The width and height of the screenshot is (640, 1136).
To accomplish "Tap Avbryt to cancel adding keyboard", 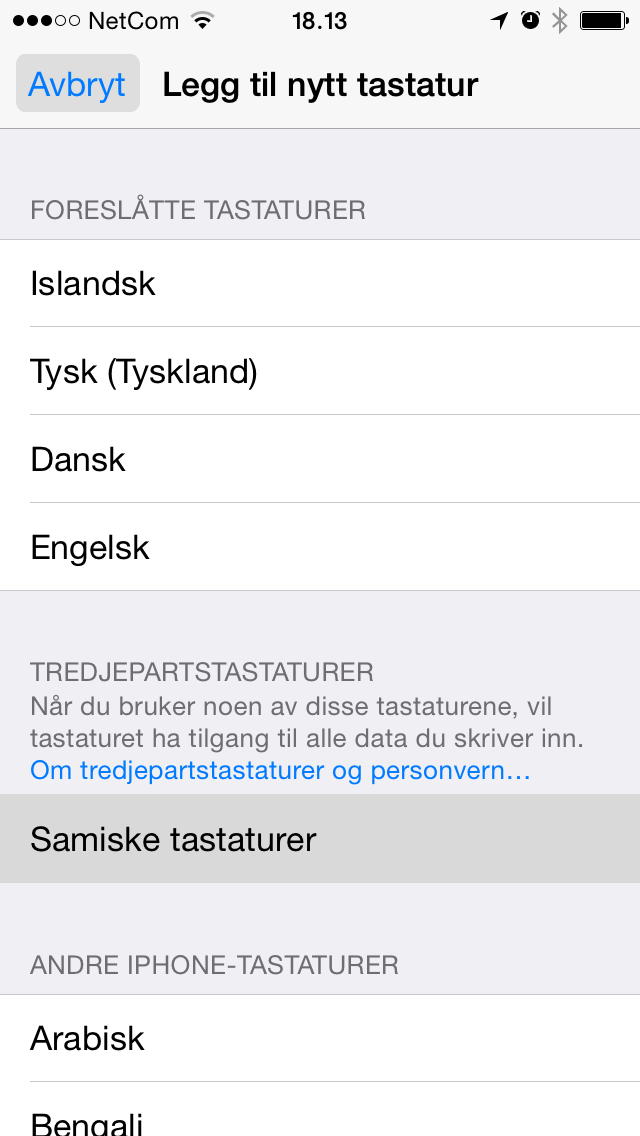I will (x=78, y=84).
